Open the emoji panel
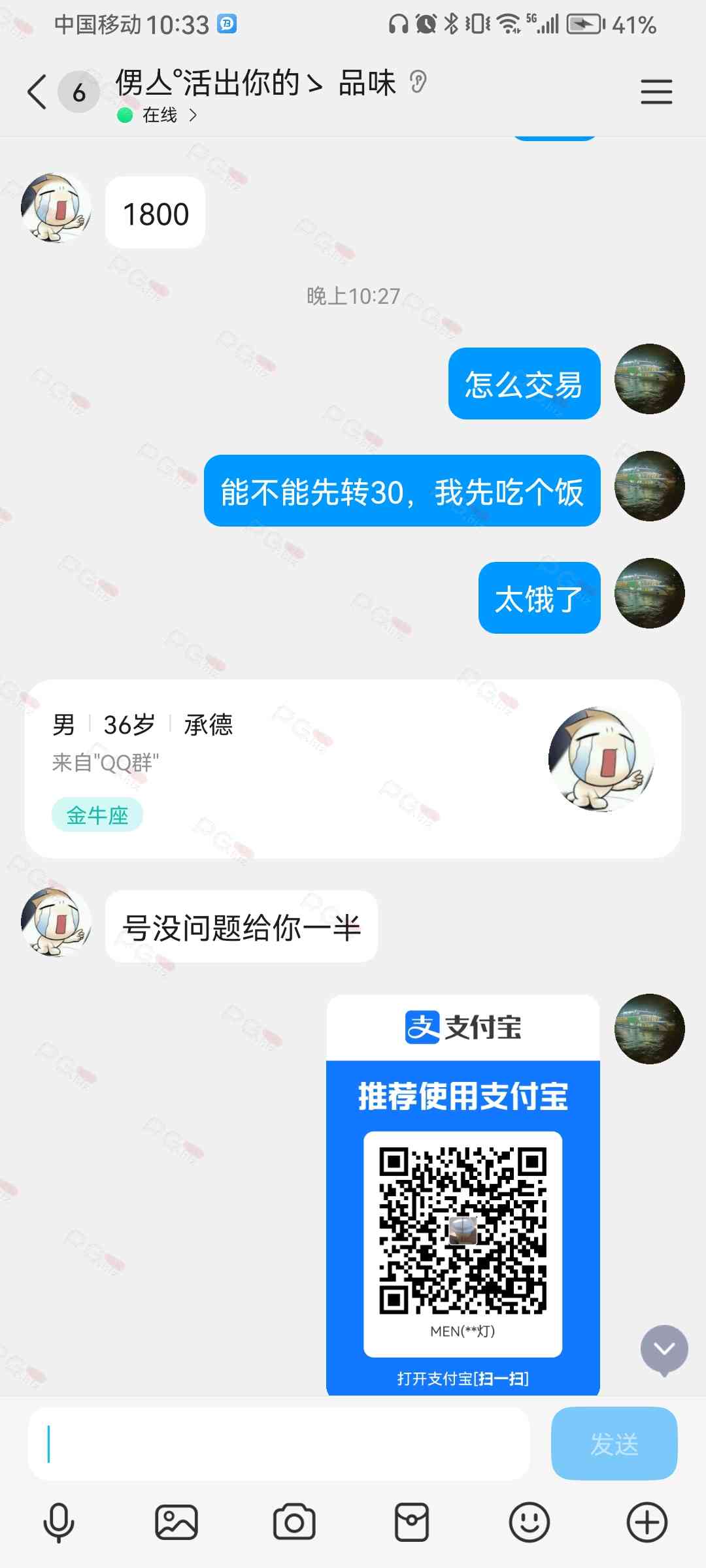This screenshot has height=1568, width=706. (529, 1522)
